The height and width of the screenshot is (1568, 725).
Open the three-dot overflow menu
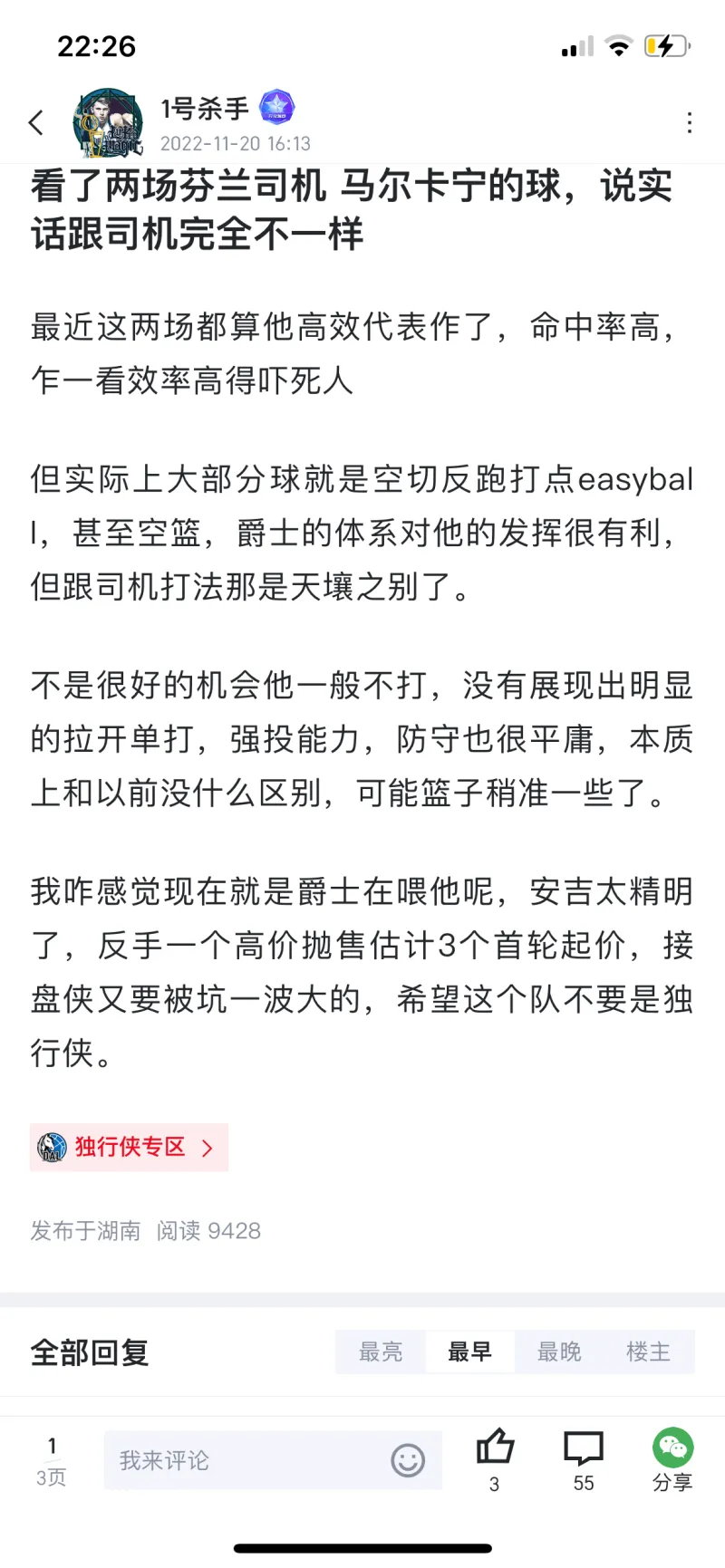[690, 123]
